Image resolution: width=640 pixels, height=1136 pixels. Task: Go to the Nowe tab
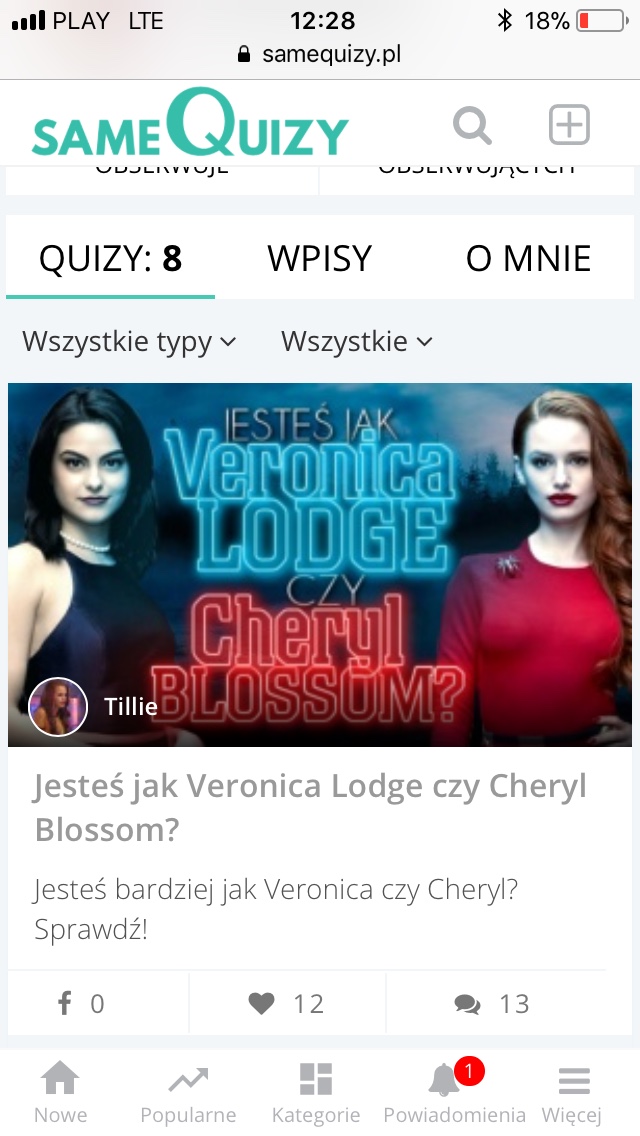tap(61, 1092)
